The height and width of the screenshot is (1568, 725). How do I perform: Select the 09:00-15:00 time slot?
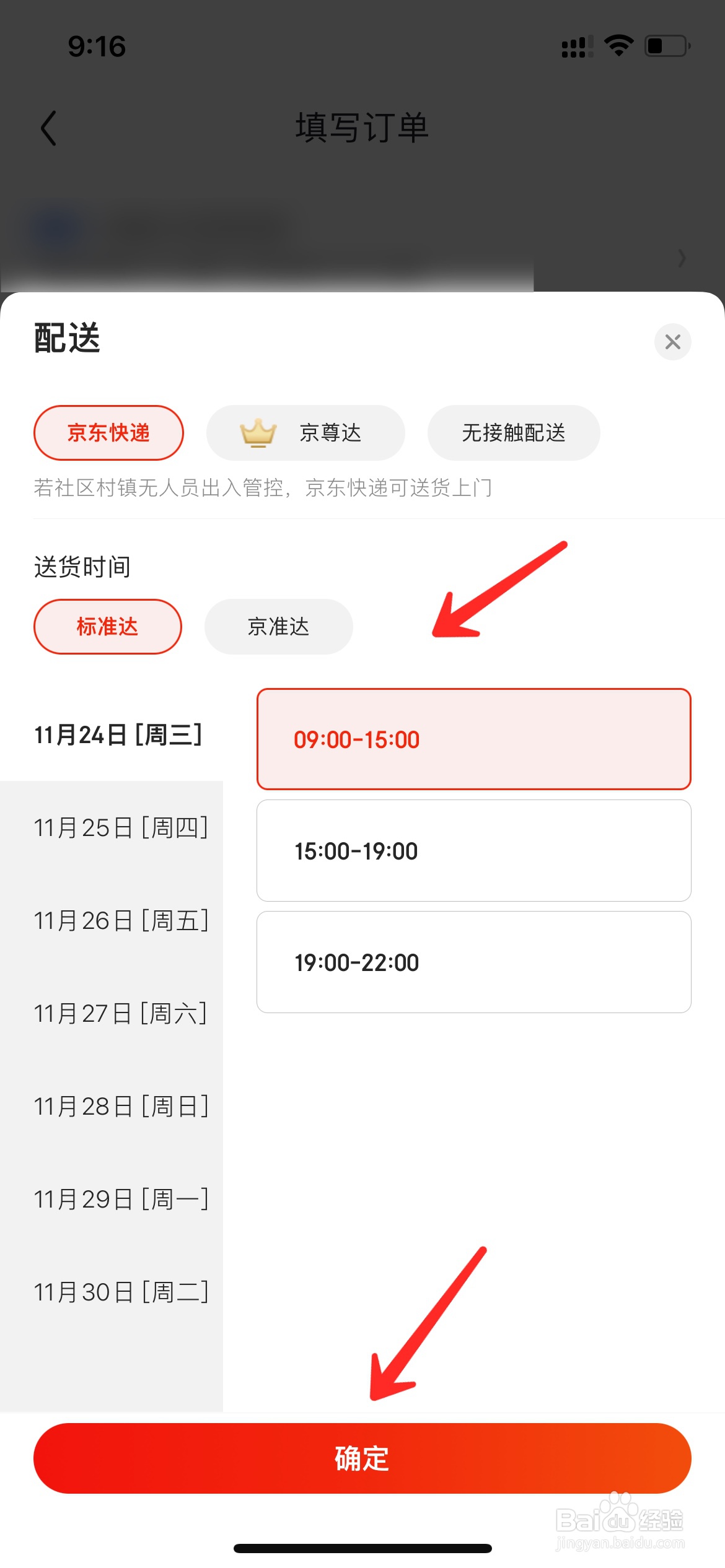[474, 738]
